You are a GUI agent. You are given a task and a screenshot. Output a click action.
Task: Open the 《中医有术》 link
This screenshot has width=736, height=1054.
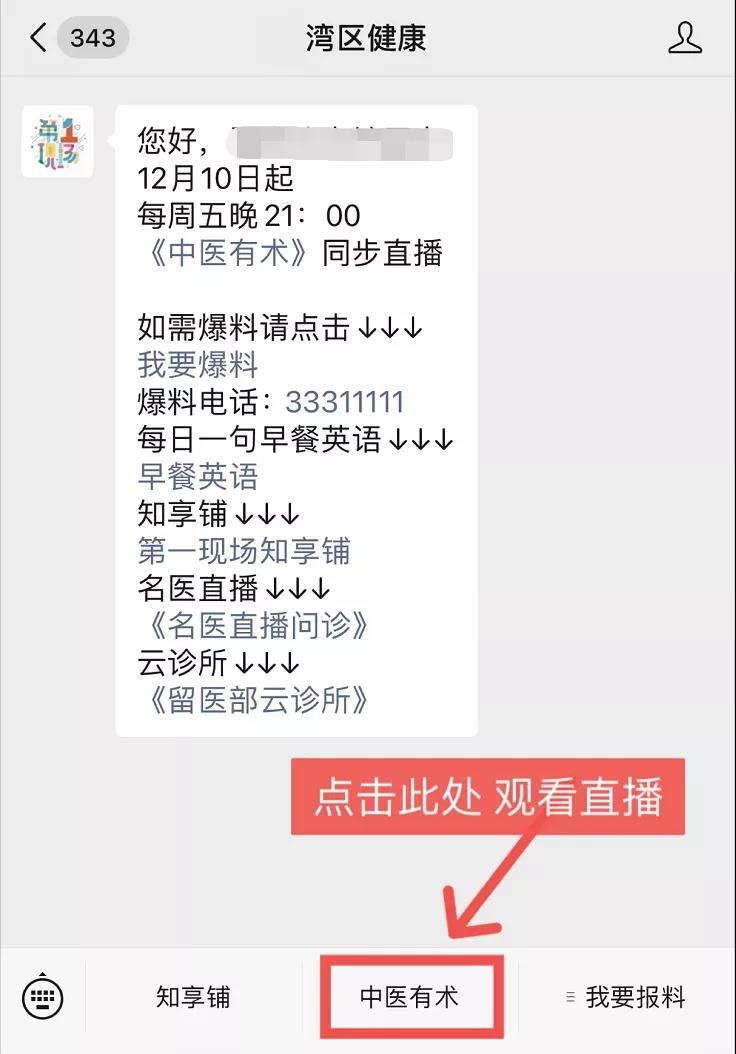227,252
